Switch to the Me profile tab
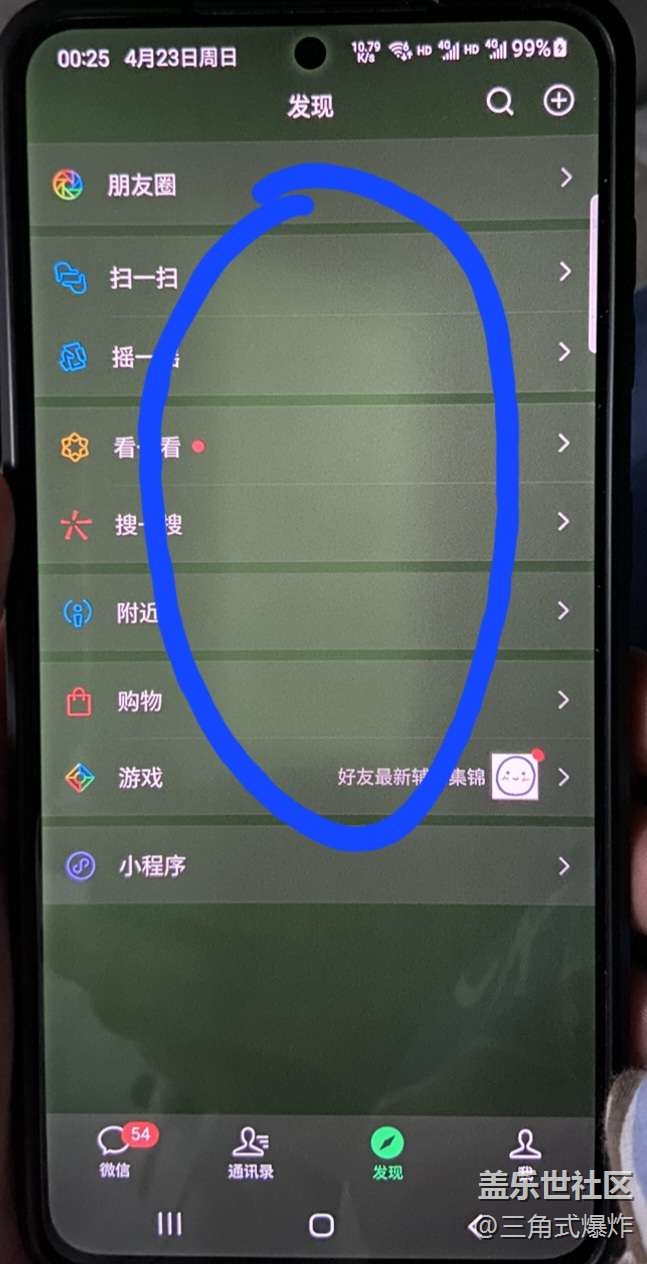647x1264 pixels. [524, 1150]
